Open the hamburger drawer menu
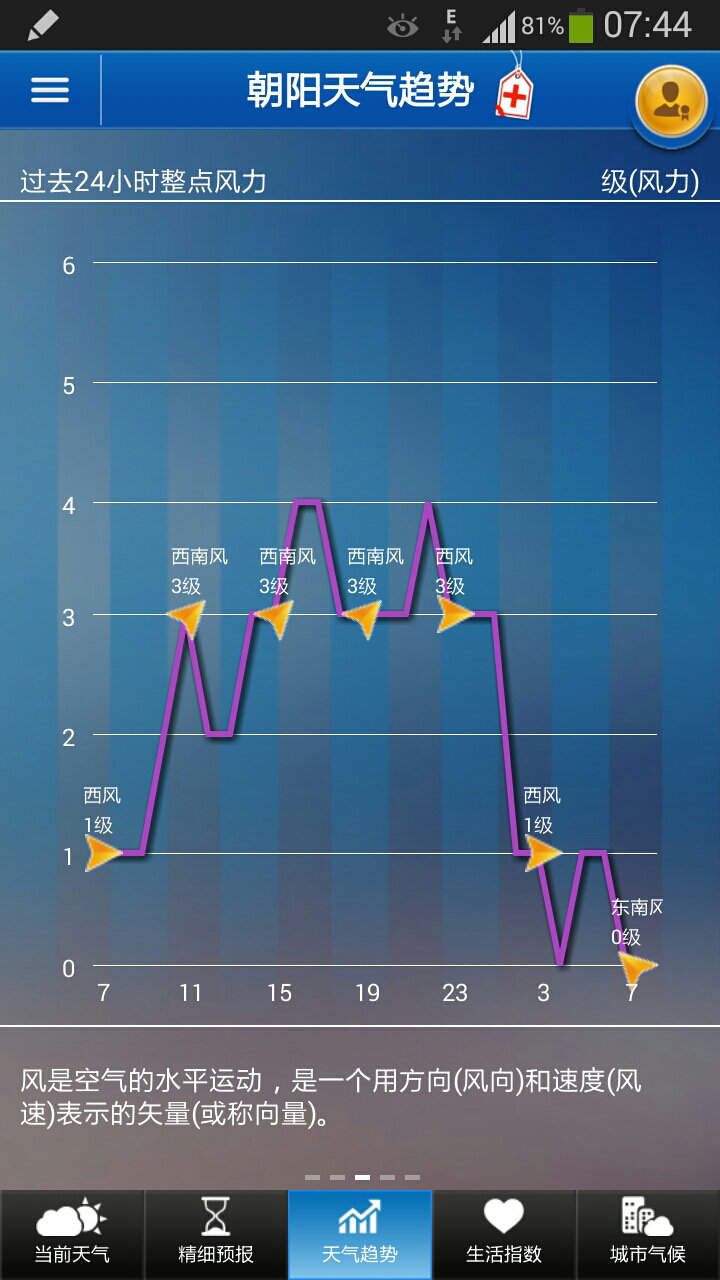 50,90
